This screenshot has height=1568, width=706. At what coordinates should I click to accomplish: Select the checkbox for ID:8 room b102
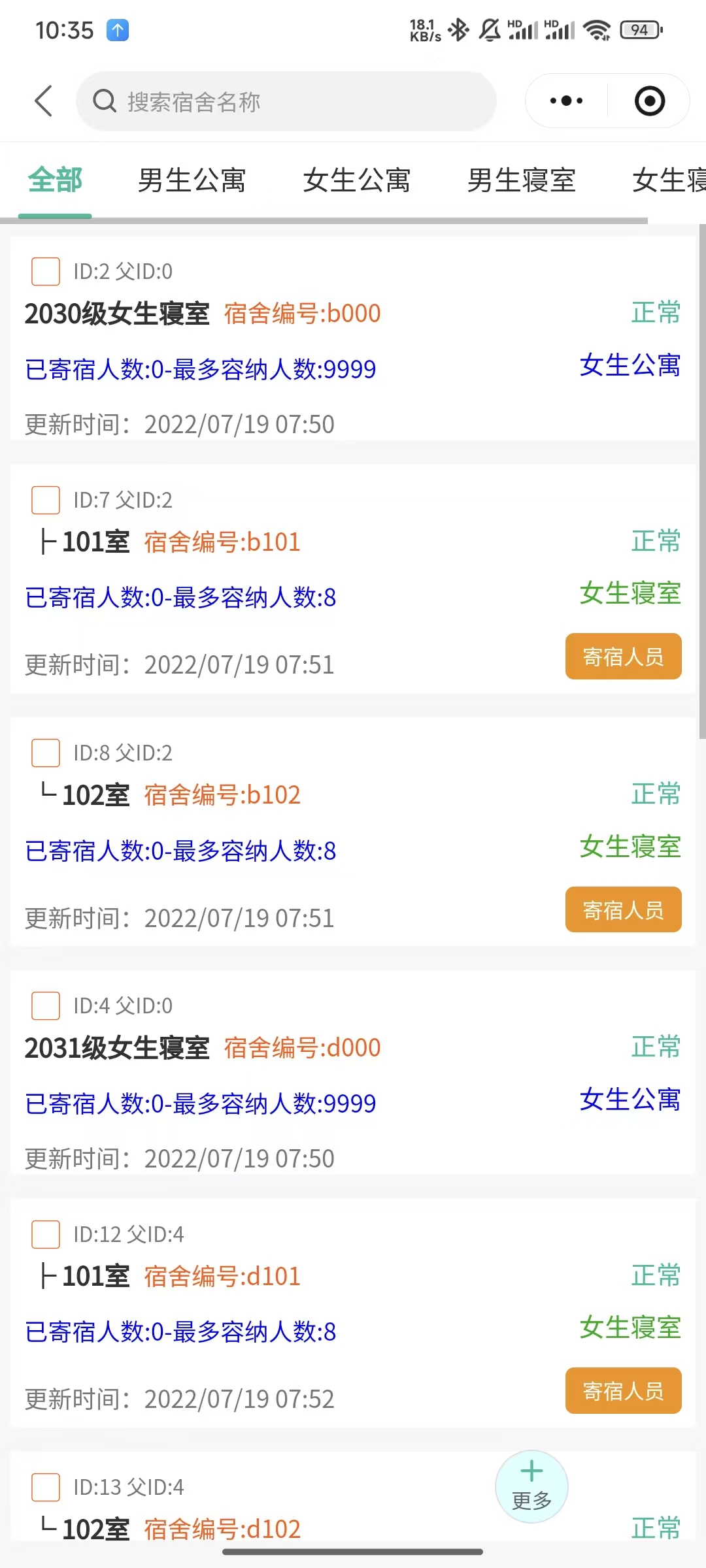pos(46,753)
